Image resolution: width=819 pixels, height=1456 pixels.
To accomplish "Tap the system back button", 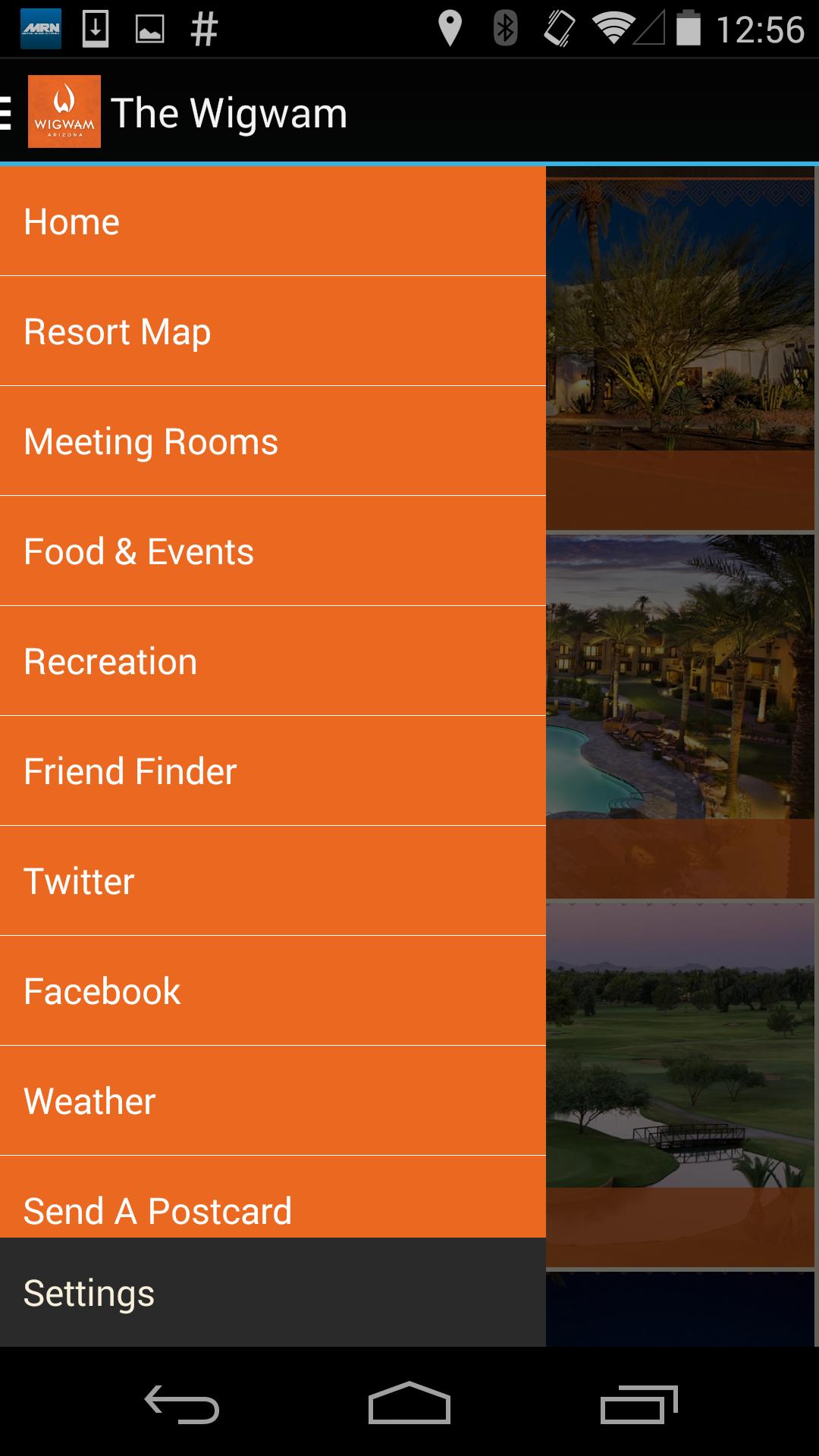I will [x=182, y=1404].
